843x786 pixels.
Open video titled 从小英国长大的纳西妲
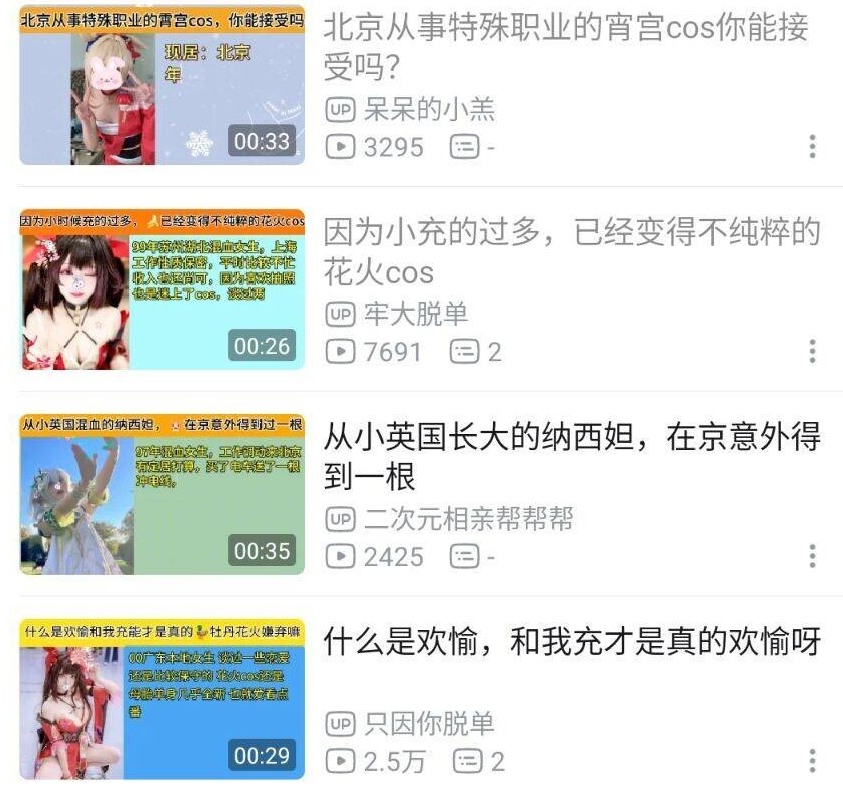pos(571,456)
